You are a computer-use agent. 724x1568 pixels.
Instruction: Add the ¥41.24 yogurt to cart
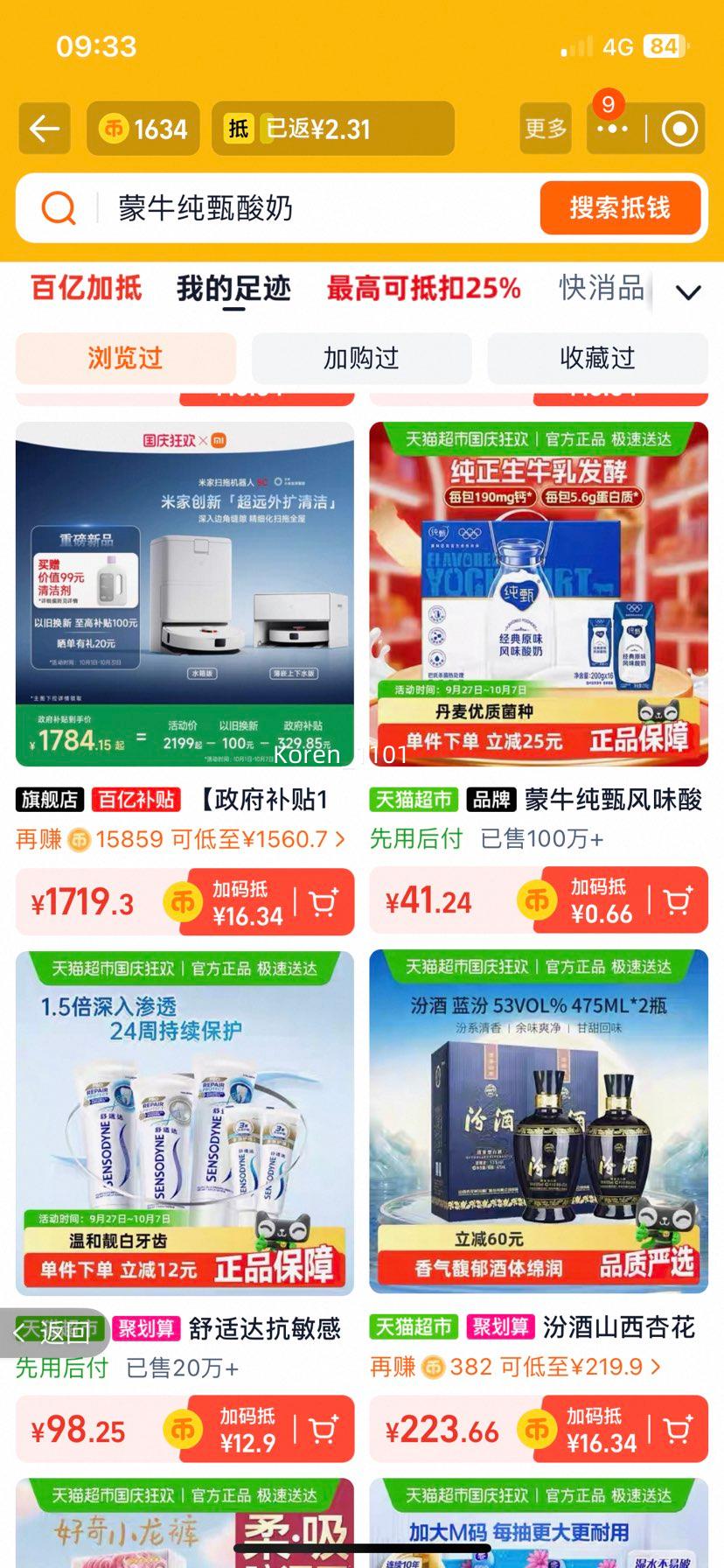coord(678,900)
